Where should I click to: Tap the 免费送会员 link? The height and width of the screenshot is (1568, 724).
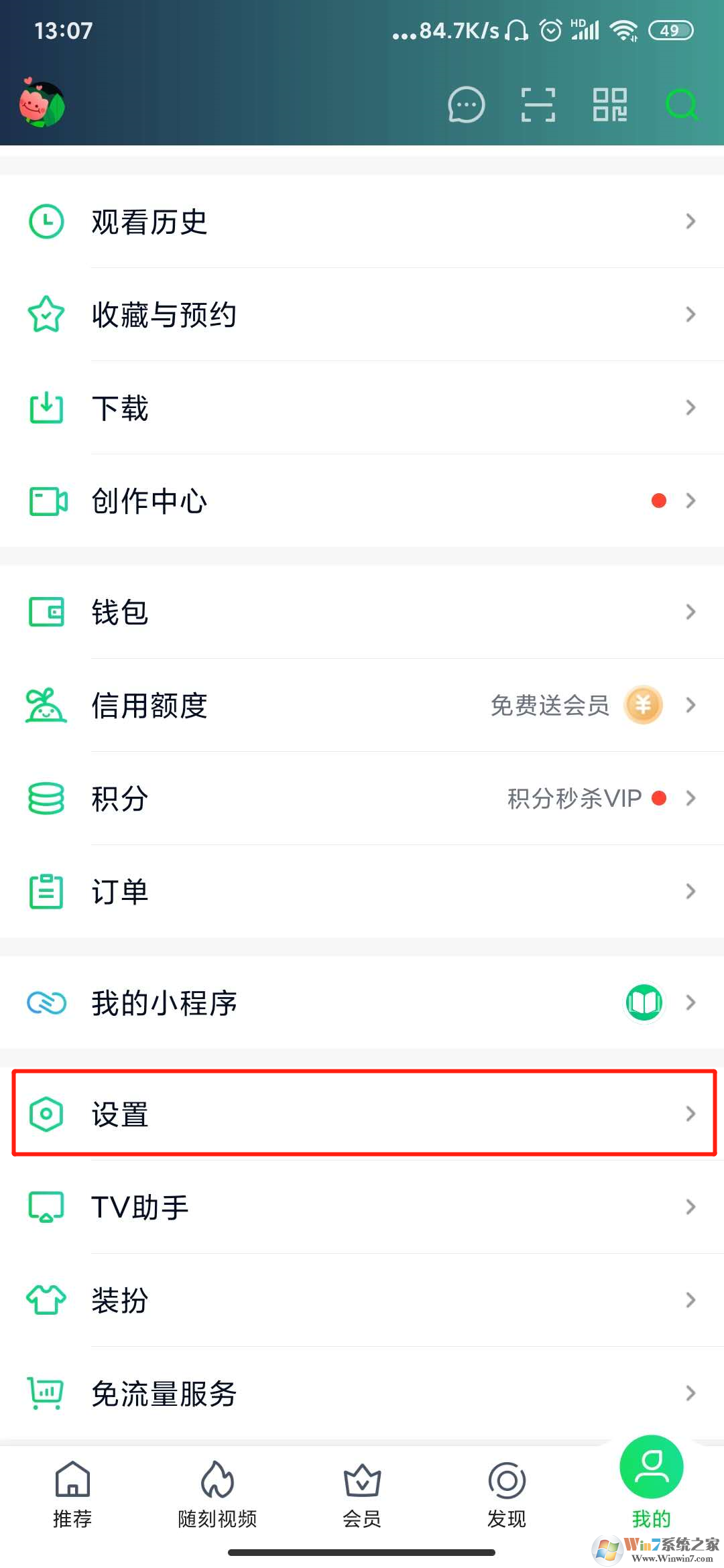tap(550, 705)
